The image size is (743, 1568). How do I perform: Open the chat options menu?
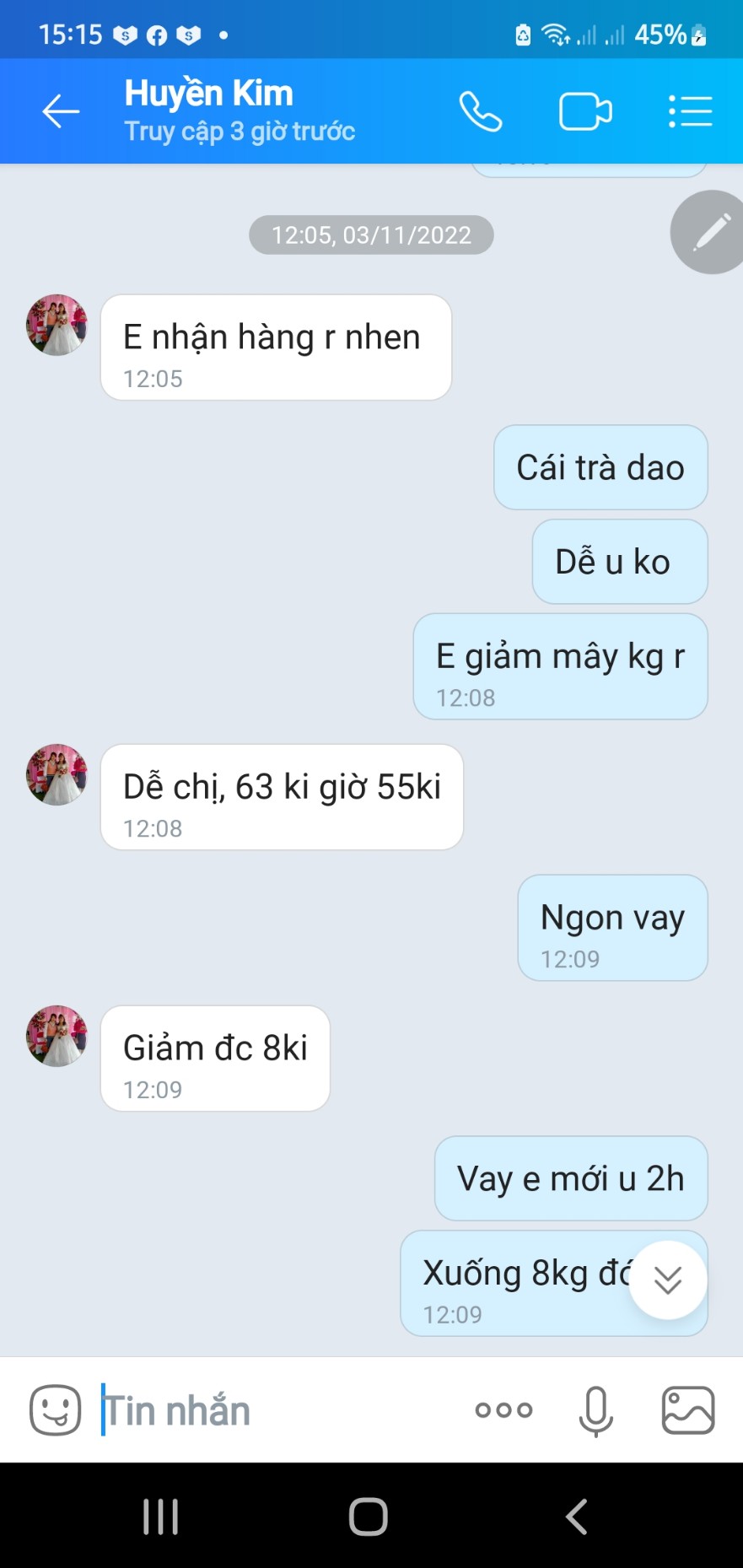coord(690,111)
